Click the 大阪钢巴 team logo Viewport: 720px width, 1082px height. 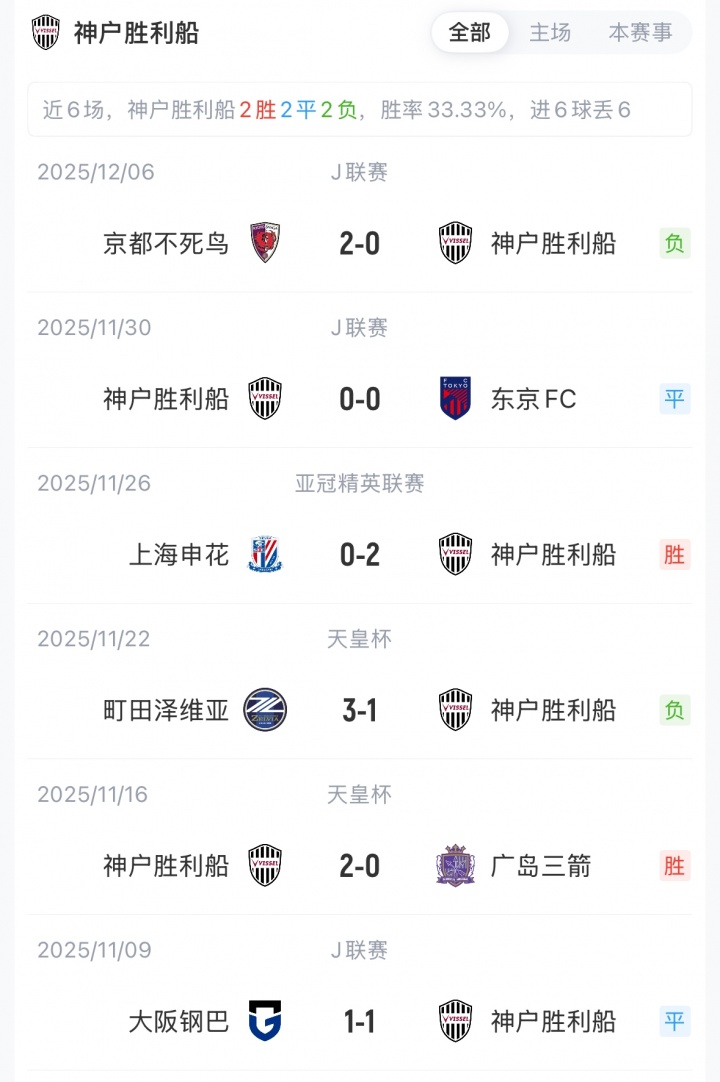point(264,1022)
